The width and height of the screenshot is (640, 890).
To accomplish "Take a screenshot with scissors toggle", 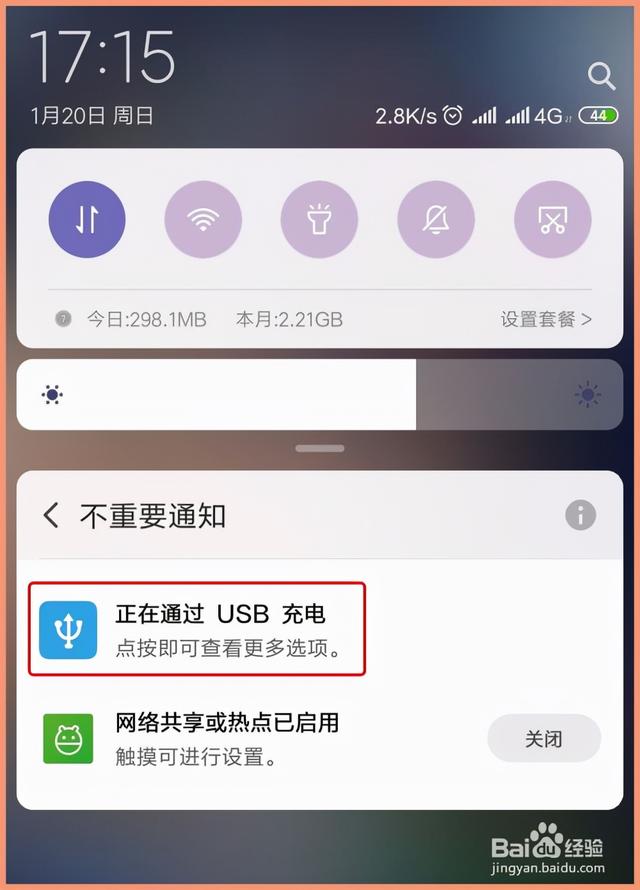I will point(552,220).
